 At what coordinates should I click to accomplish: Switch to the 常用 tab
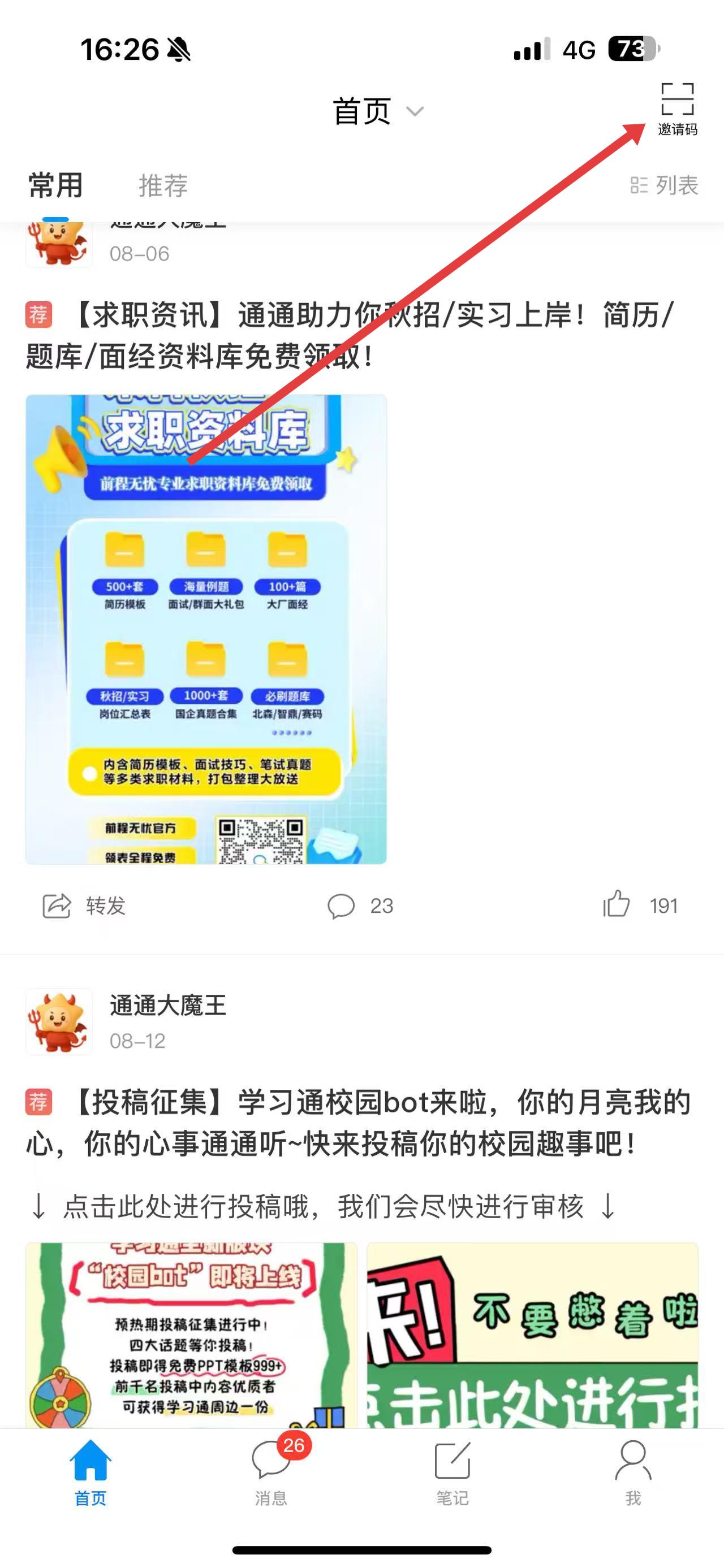point(55,185)
